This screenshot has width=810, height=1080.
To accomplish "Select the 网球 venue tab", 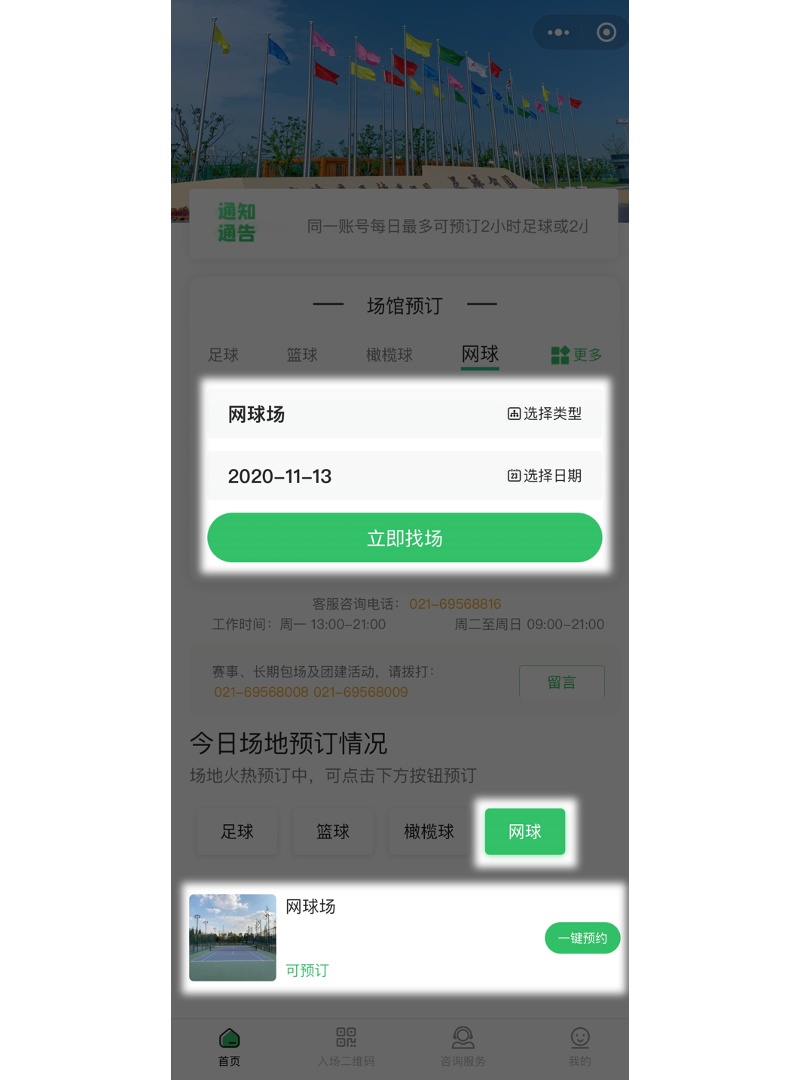I will (x=480, y=354).
